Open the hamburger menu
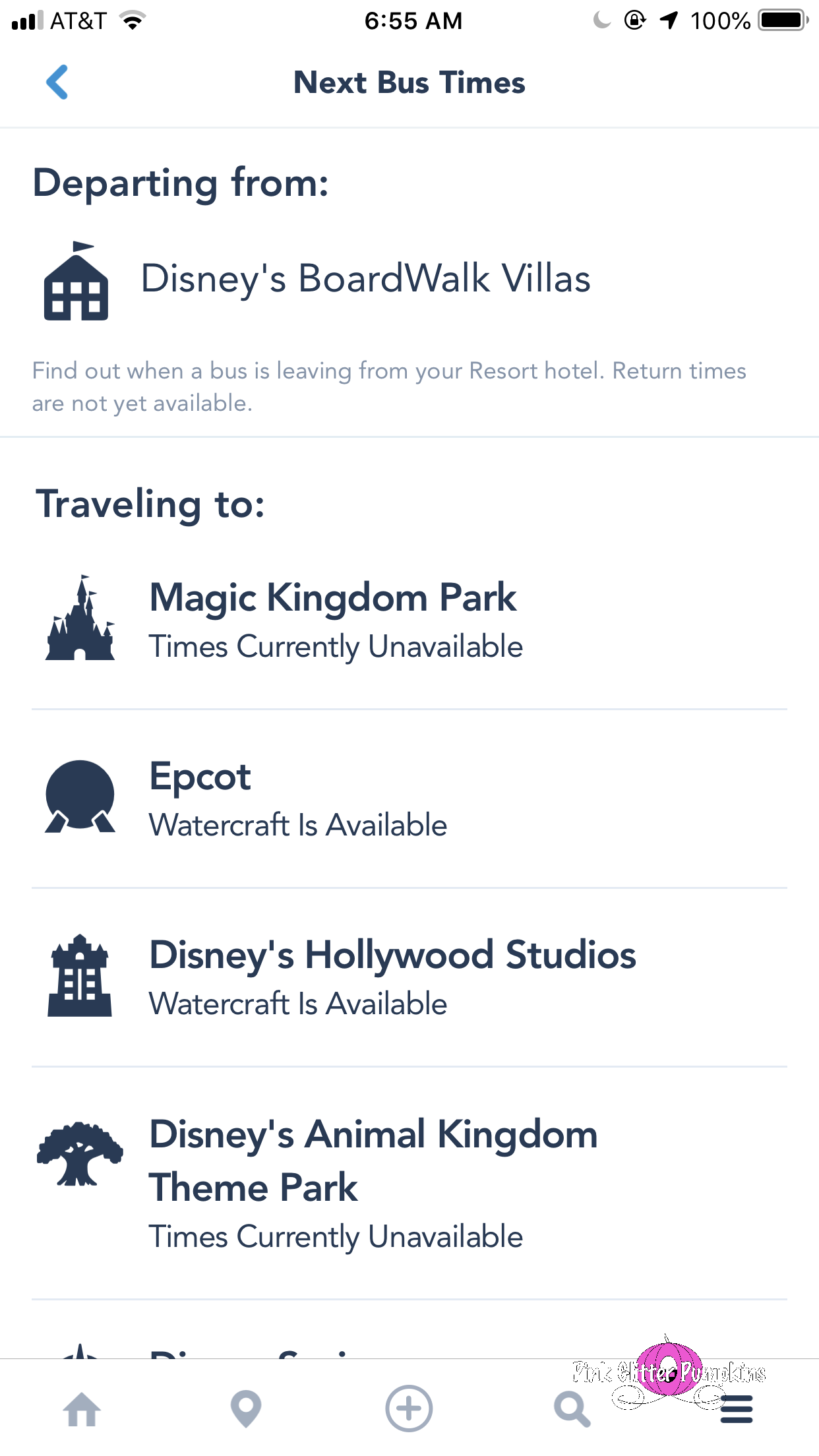 (737, 1409)
